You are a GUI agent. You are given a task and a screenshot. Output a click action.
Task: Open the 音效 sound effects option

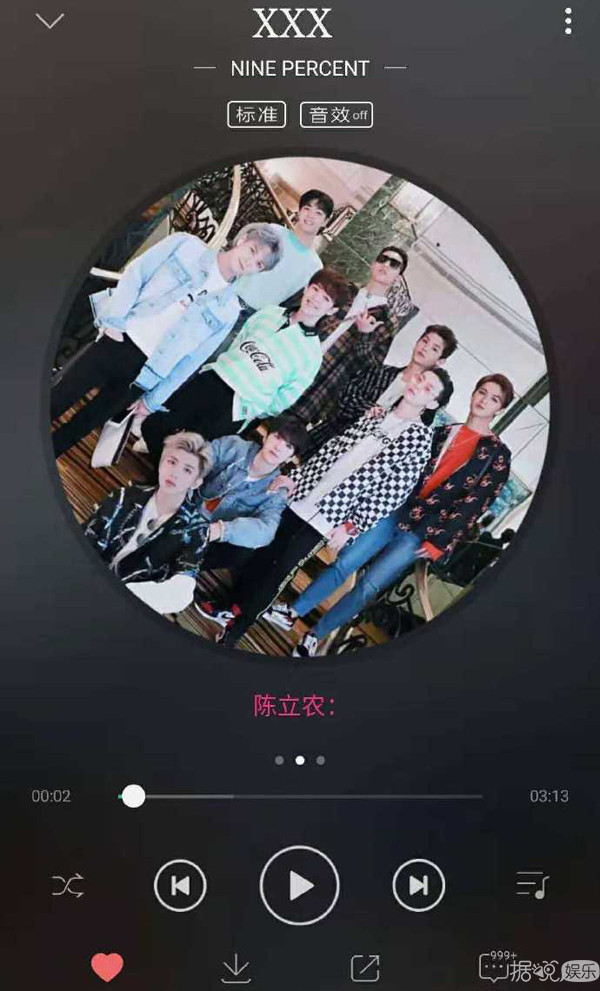coord(335,114)
